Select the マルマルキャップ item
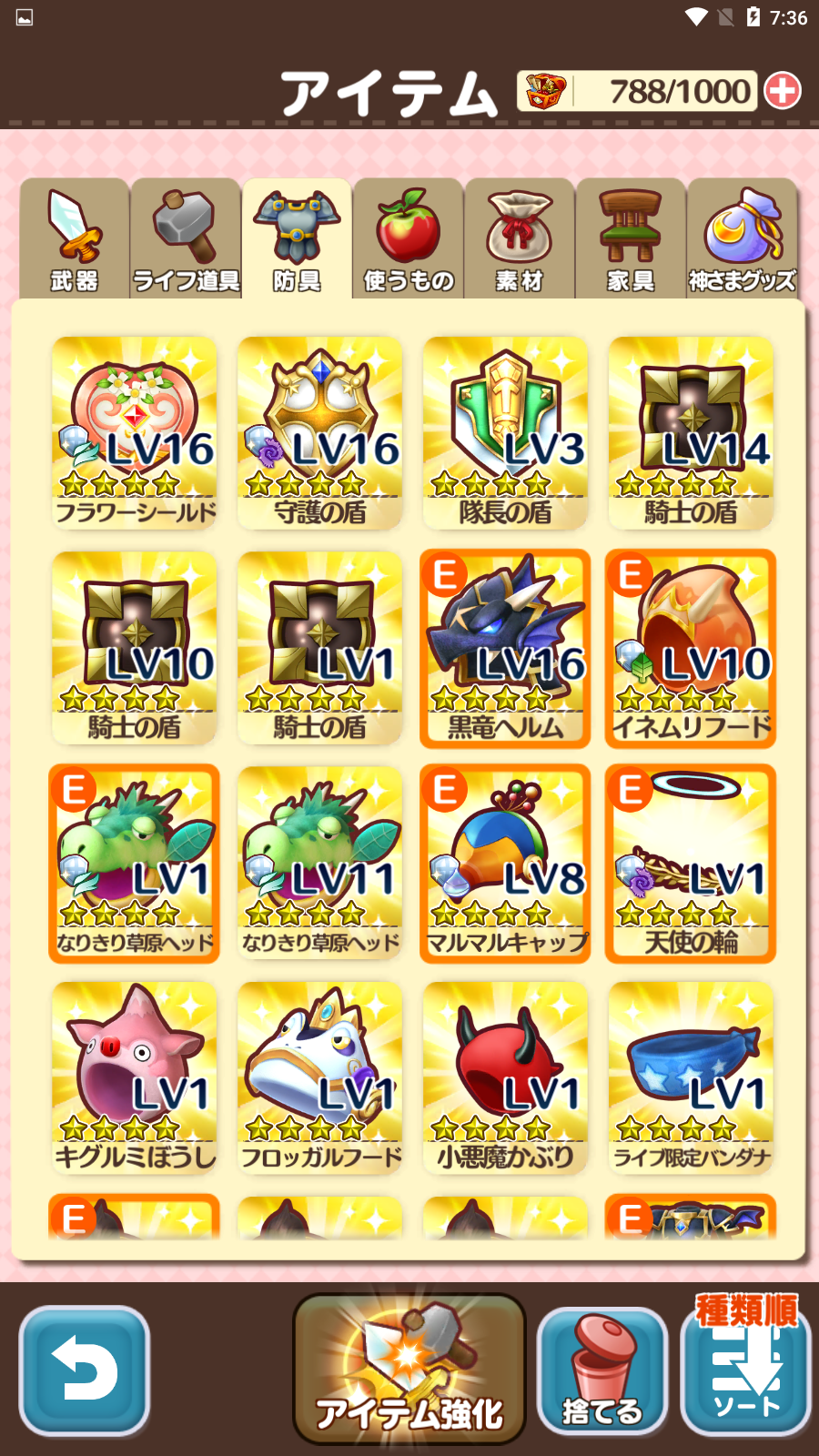Image resolution: width=819 pixels, height=1456 pixels. [x=506, y=863]
